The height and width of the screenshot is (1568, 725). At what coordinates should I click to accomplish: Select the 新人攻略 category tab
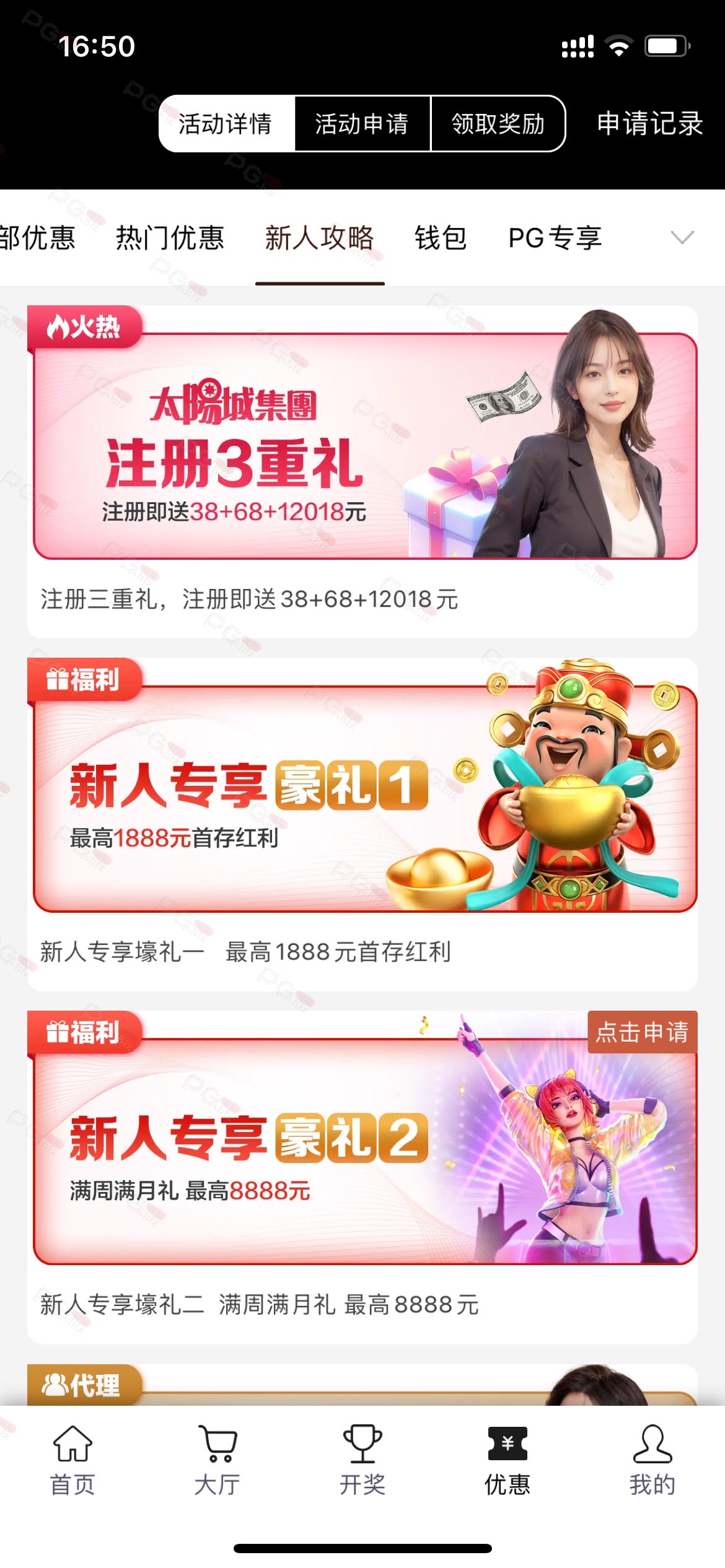320,238
